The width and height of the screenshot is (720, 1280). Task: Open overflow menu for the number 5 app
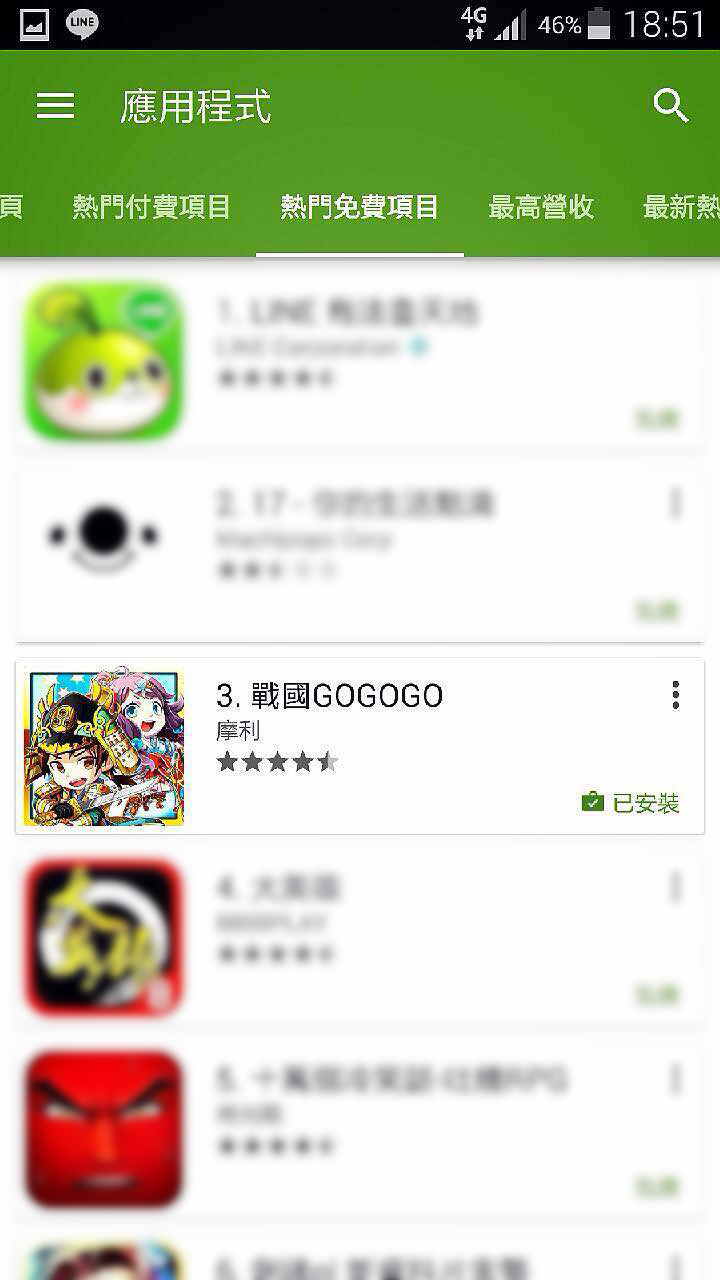(x=676, y=1079)
